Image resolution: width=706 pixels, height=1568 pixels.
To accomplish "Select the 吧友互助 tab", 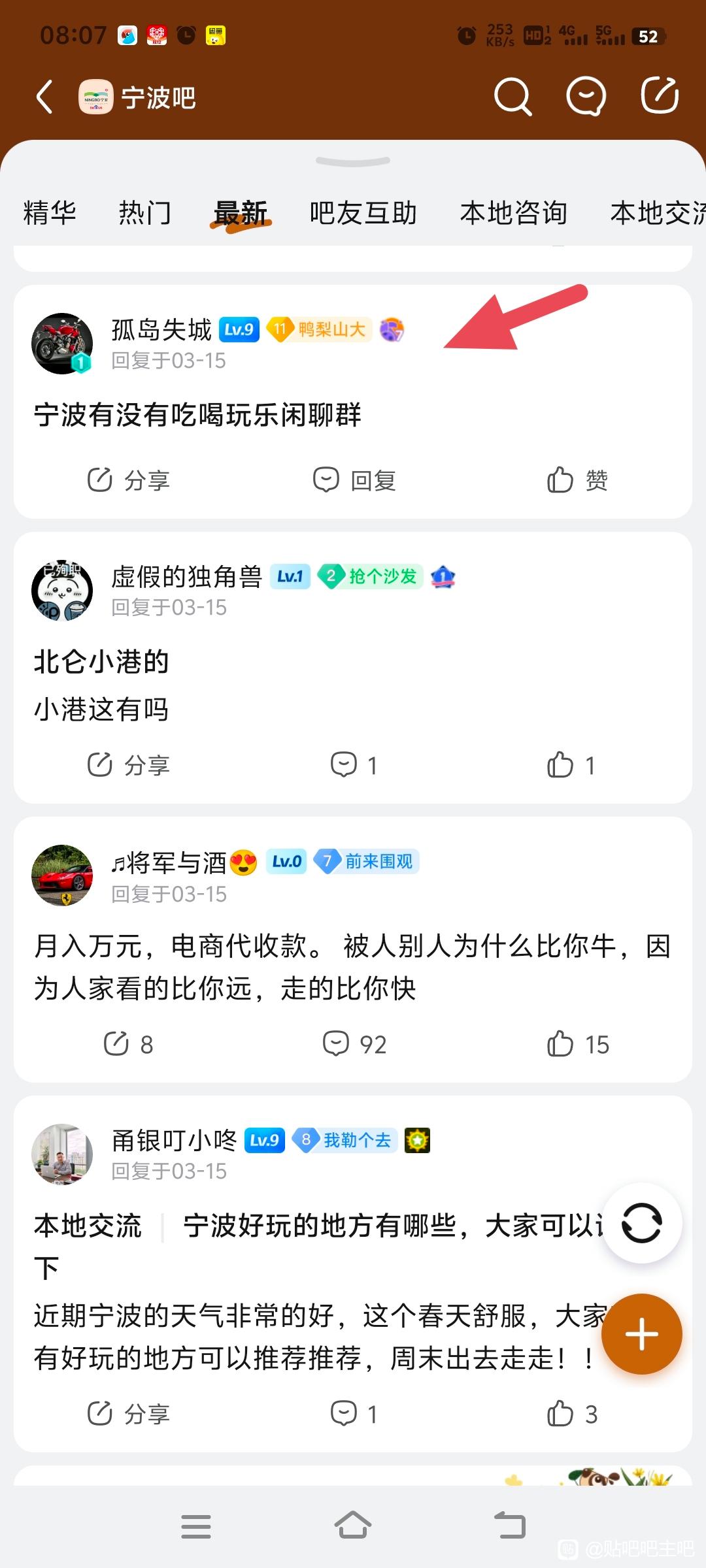I will point(363,213).
